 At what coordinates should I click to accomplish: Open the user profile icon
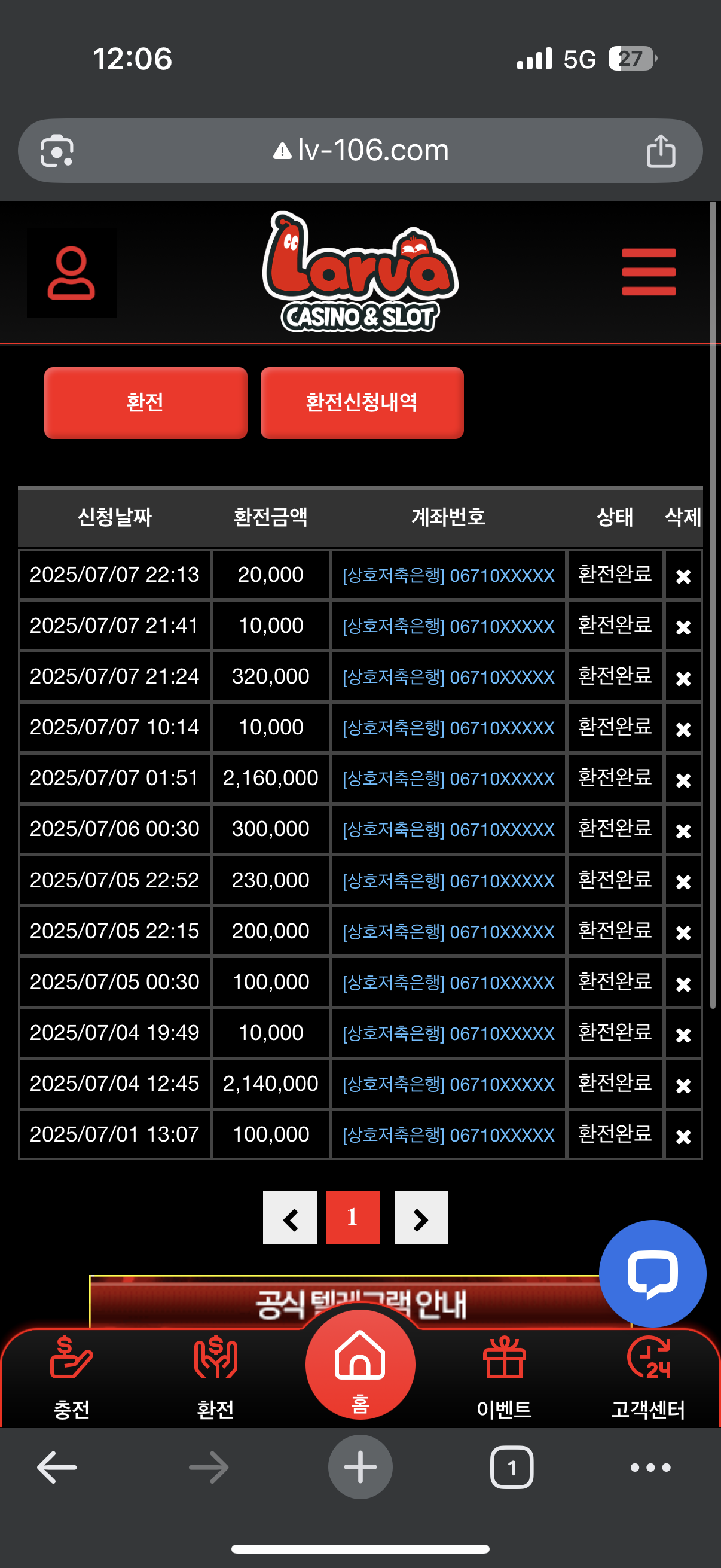[x=71, y=273]
